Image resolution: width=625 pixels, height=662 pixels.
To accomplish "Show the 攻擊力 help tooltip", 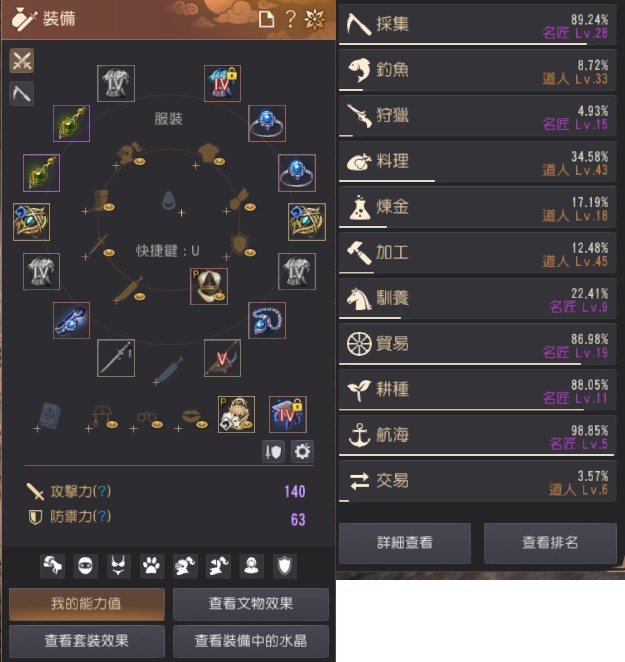I will click(x=102, y=491).
